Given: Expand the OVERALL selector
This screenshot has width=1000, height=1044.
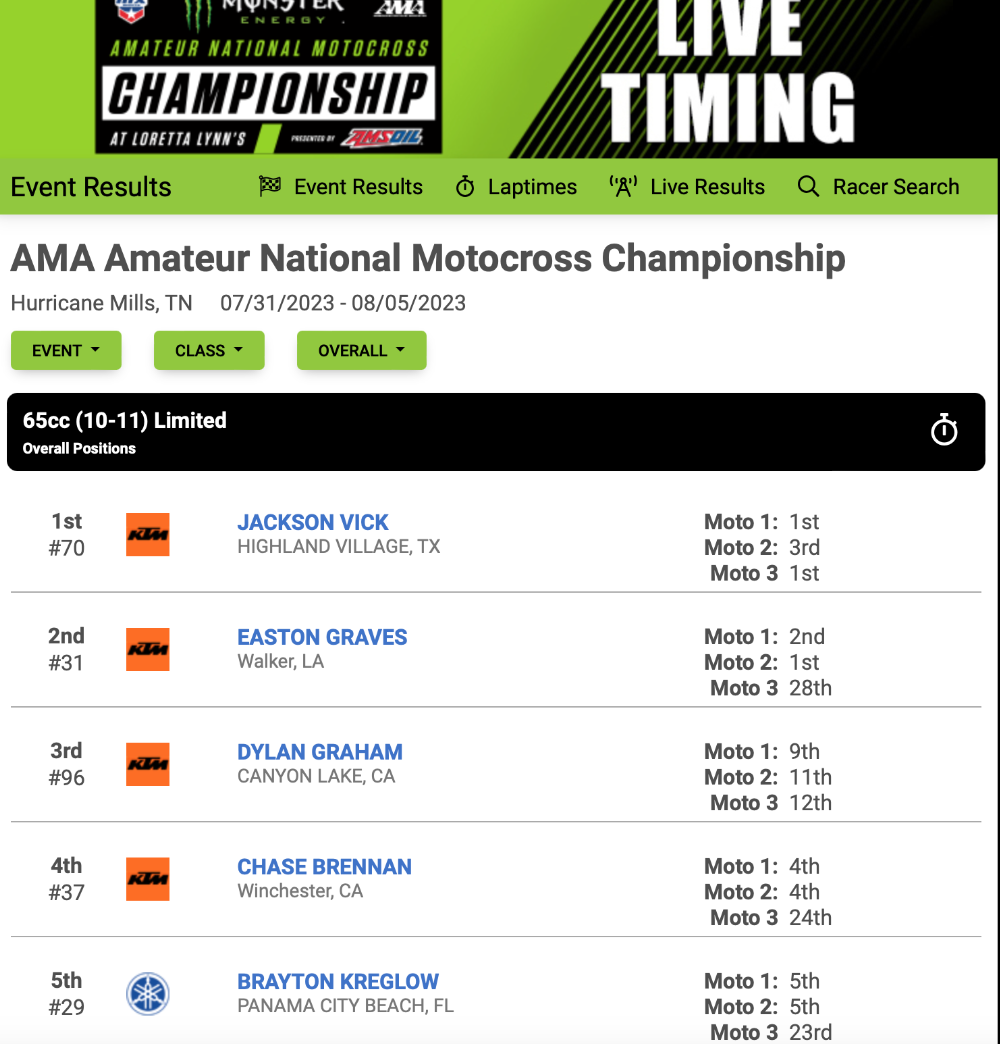Looking at the screenshot, I should tap(361, 350).
